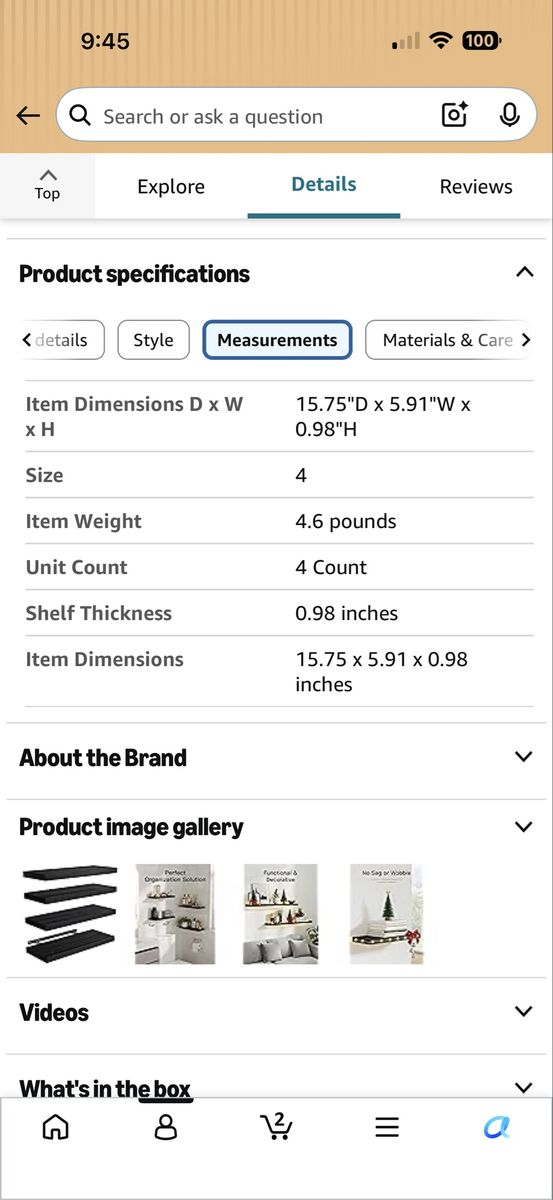Open the black shelves gallery image
Viewport: 553px width, 1200px height.
(69, 914)
